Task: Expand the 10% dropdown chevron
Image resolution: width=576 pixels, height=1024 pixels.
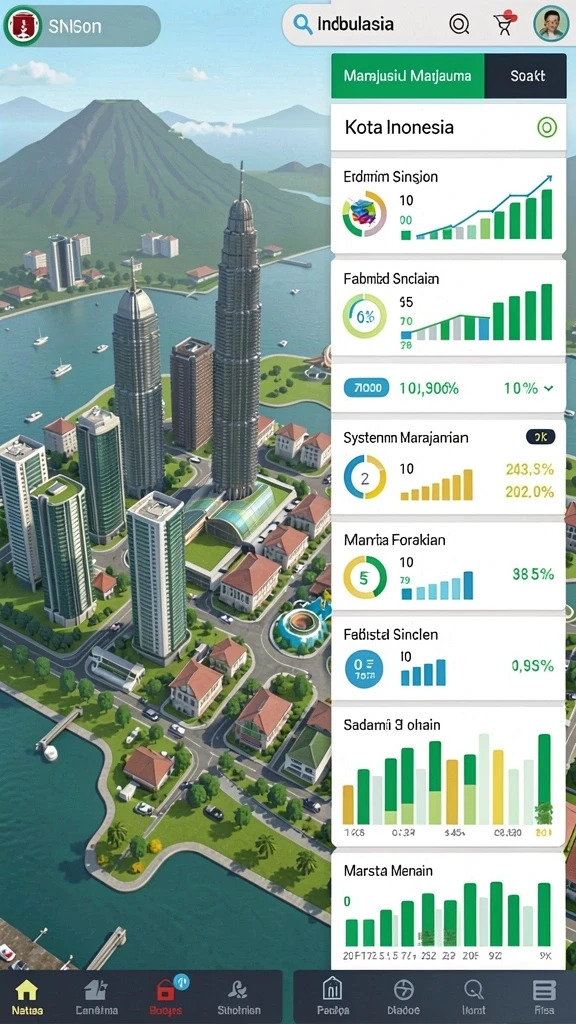Action: coord(549,388)
